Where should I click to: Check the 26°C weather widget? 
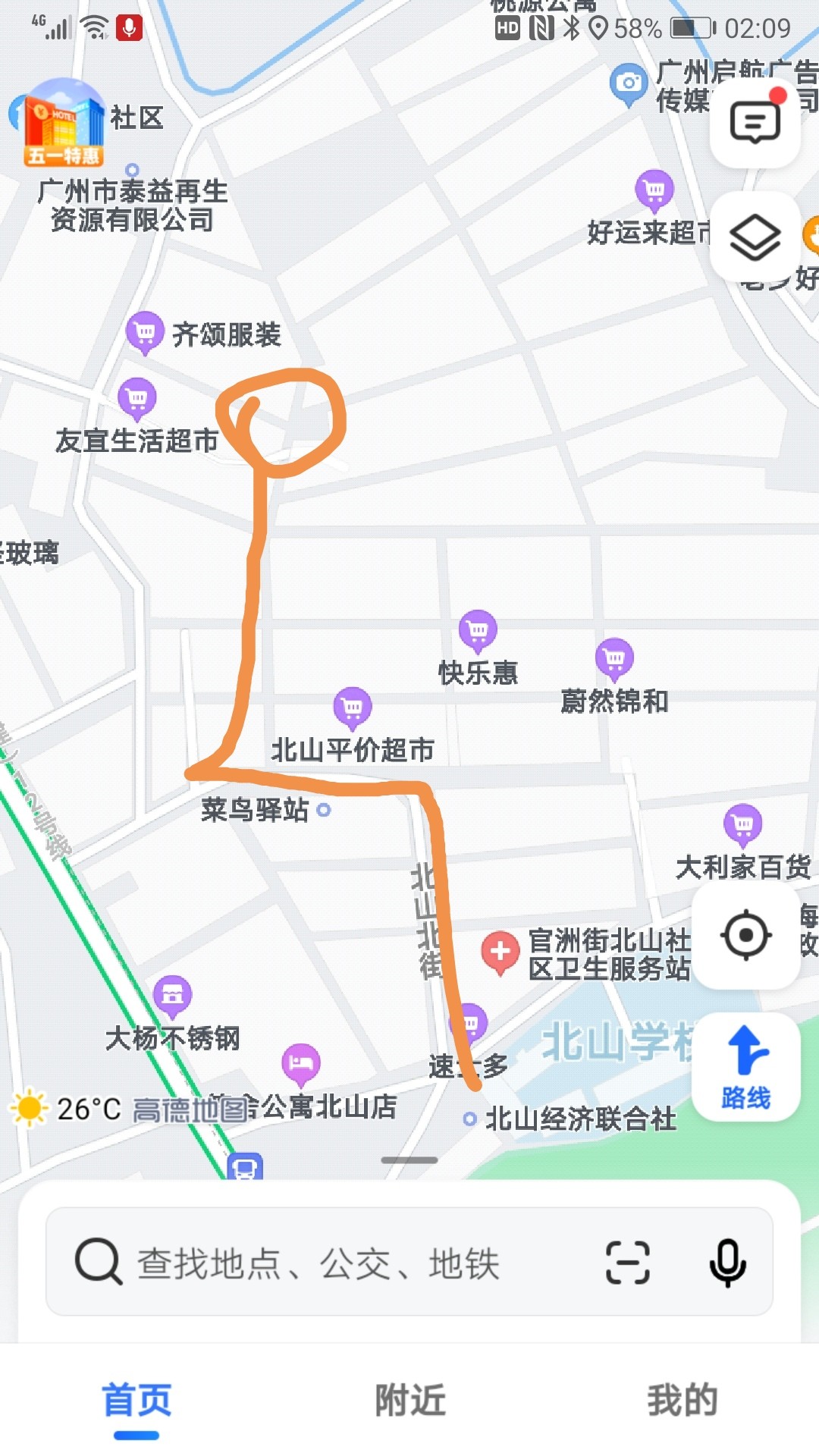point(67,1109)
